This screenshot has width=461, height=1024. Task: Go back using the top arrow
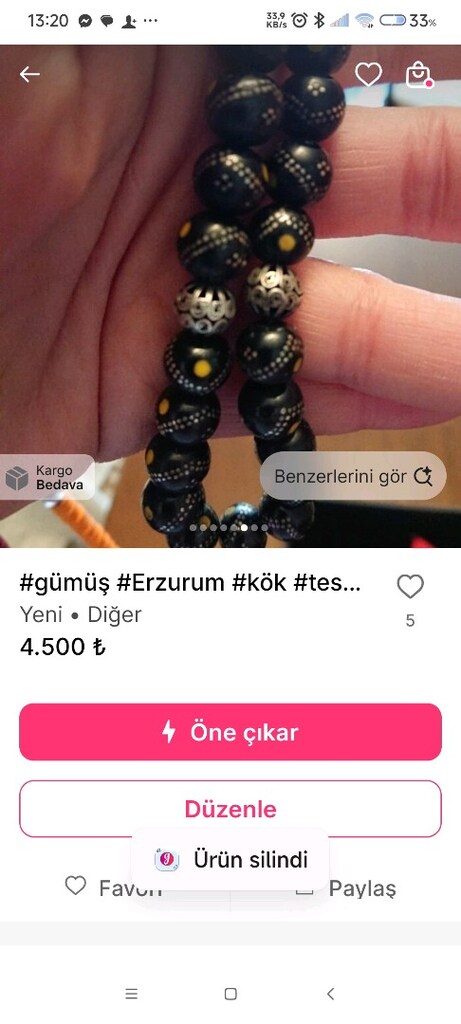click(29, 74)
